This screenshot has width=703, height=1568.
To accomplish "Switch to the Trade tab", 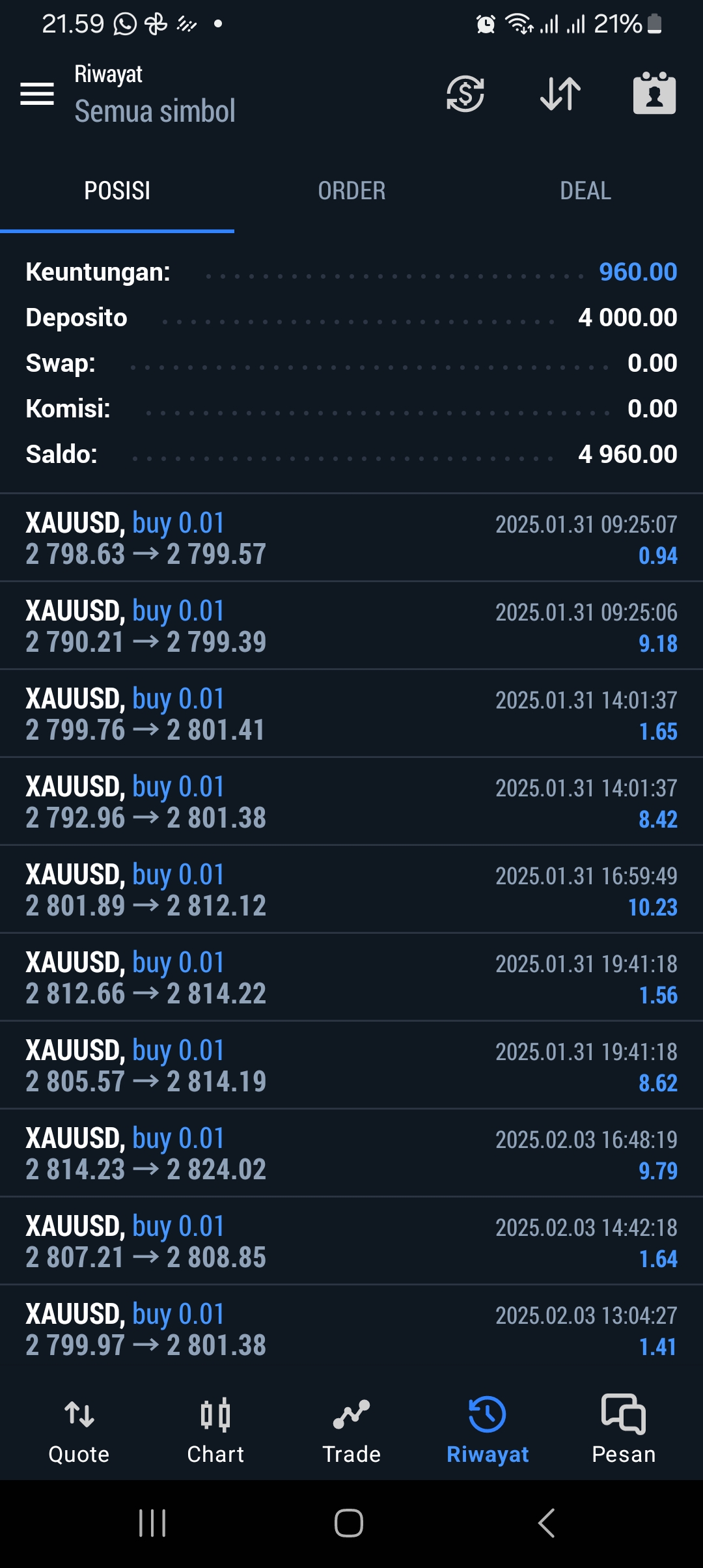I will point(351,1430).
